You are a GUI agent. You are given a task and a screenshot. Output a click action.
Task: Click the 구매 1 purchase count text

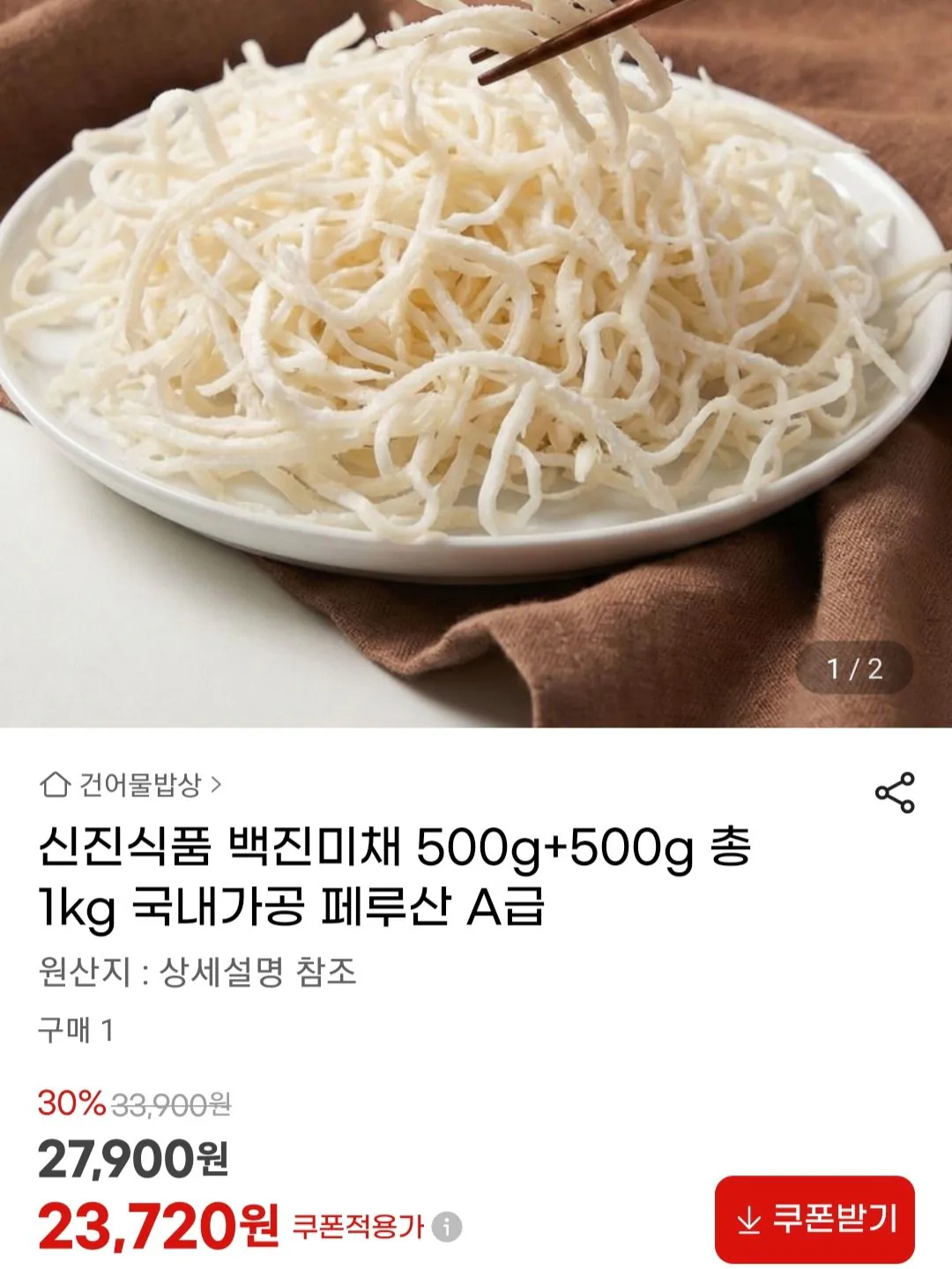tap(74, 1027)
